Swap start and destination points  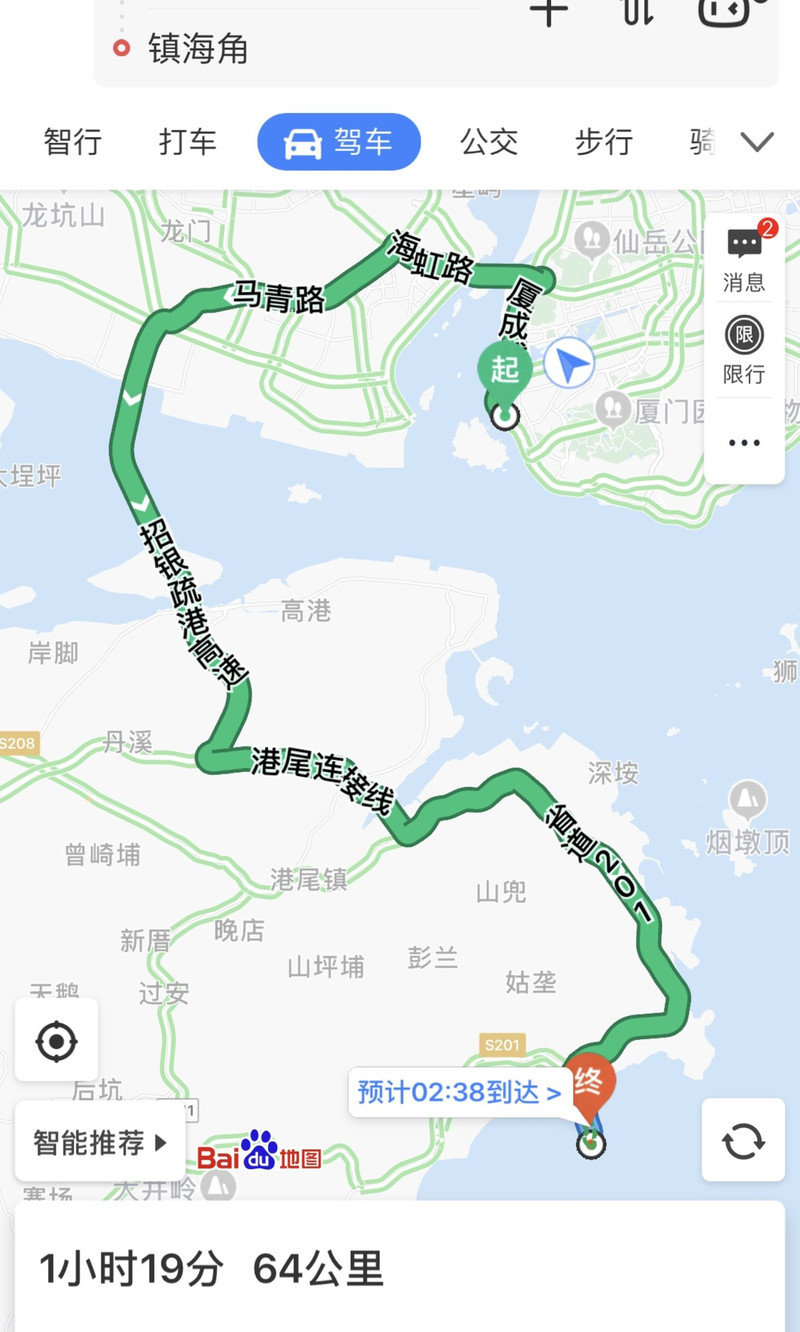pyautogui.click(x=637, y=12)
